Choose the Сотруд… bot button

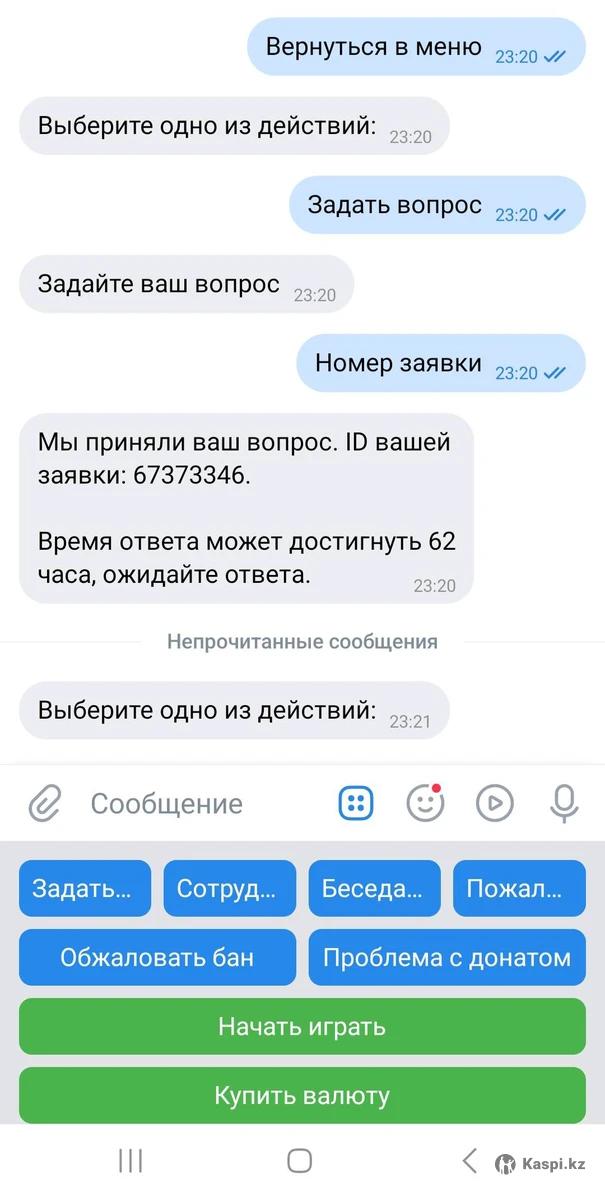tap(230, 888)
